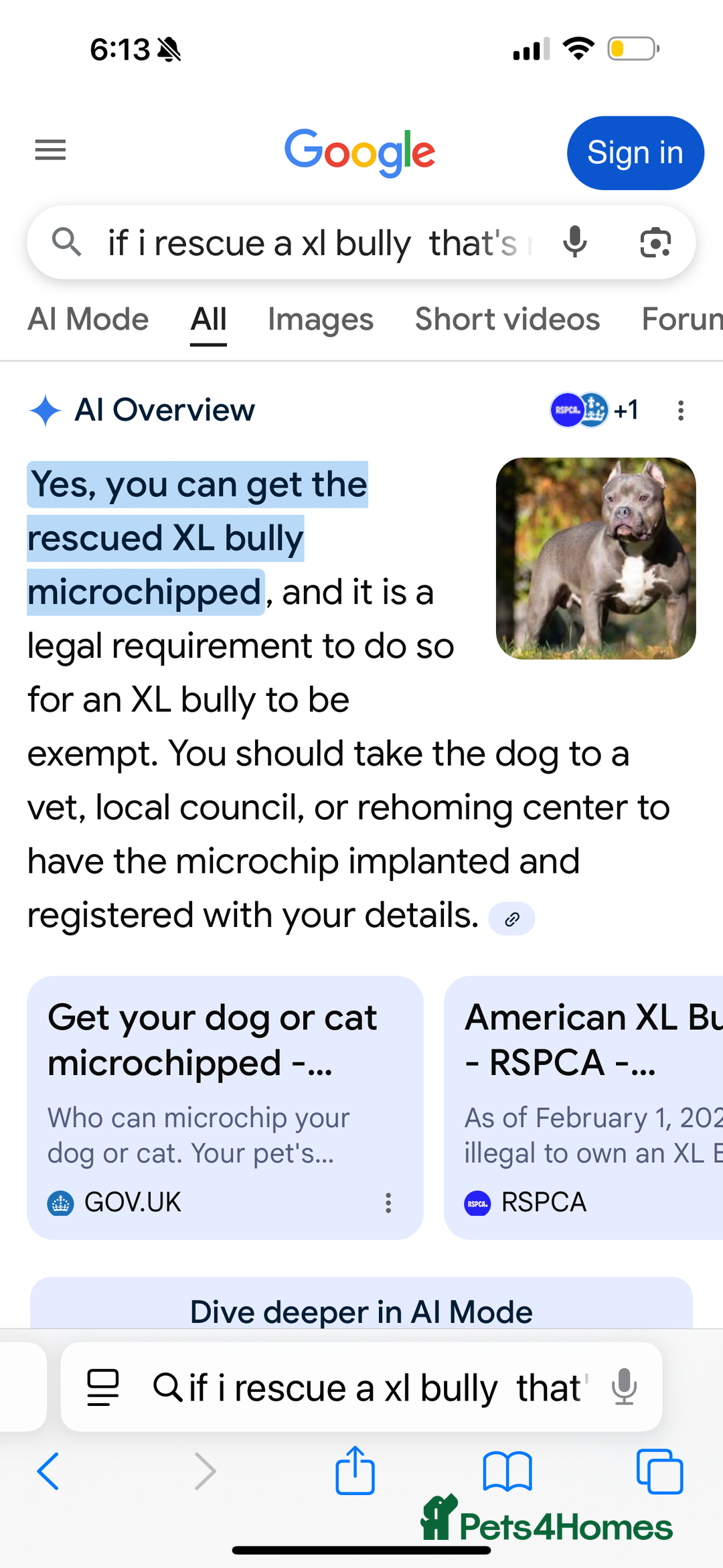View the XL bully dog image
Screen dimensions: 723x1568
pos(595,558)
